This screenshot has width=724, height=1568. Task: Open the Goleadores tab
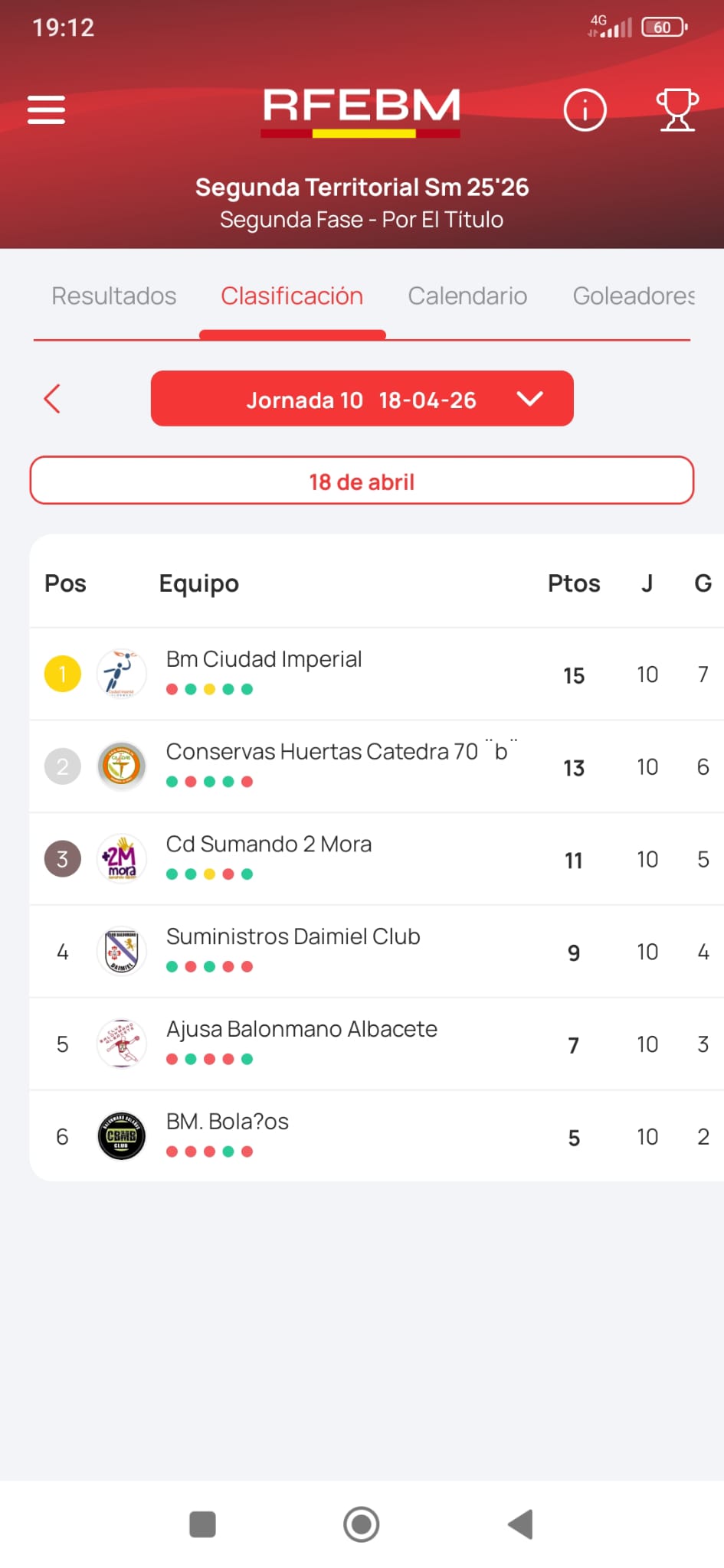point(634,296)
